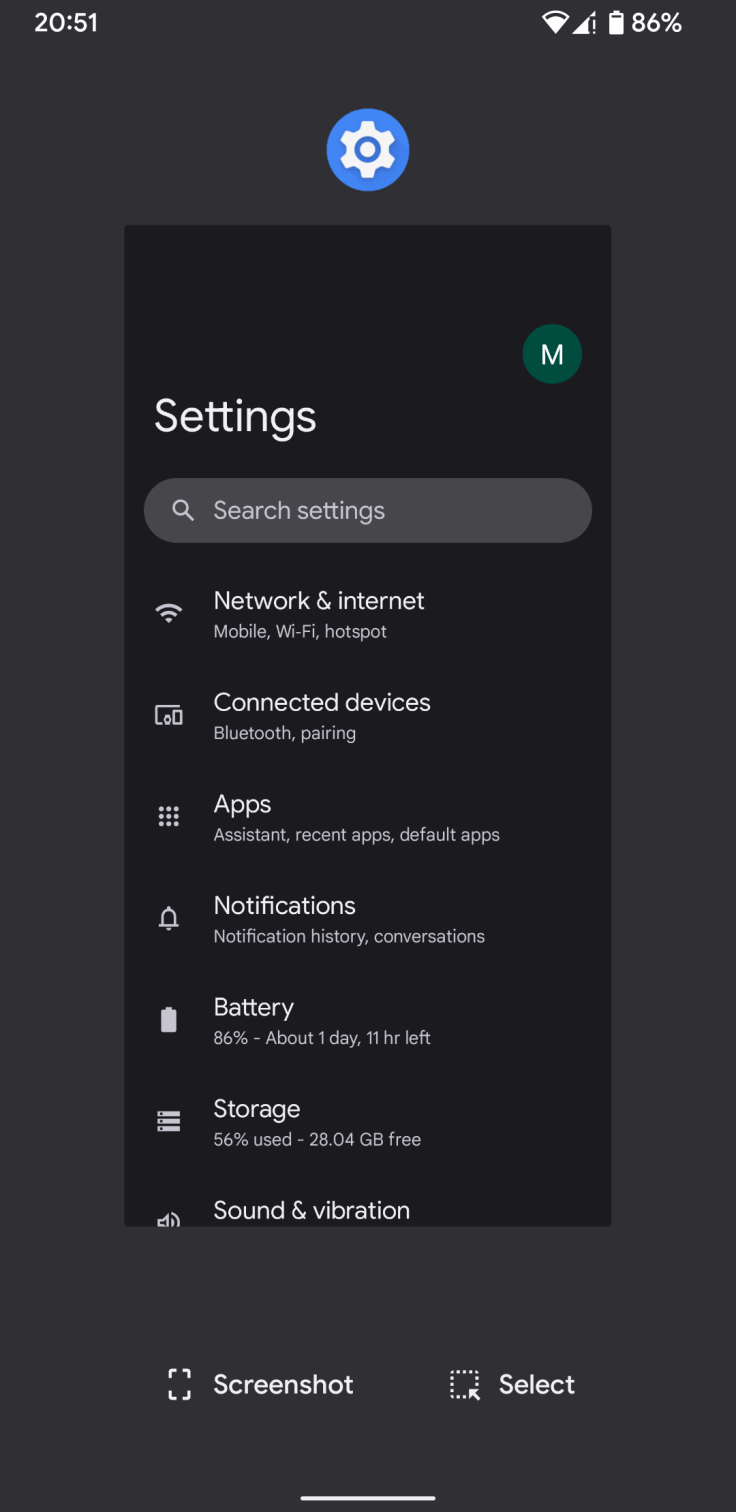The image size is (736, 1512).
Task: Open the Settings app preview card
Action: (x=367, y=725)
